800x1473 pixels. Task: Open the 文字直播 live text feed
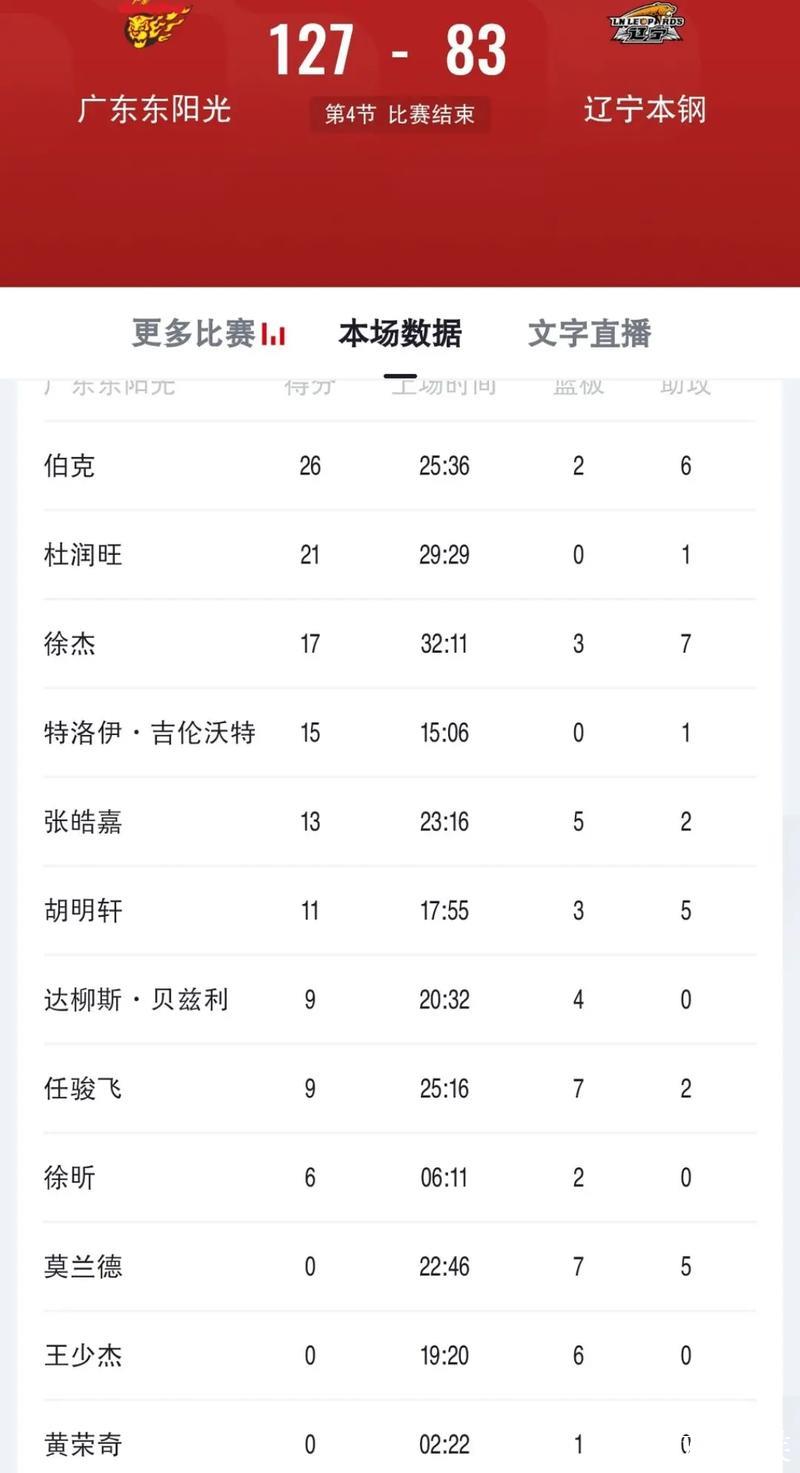pyautogui.click(x=588, y=334)
